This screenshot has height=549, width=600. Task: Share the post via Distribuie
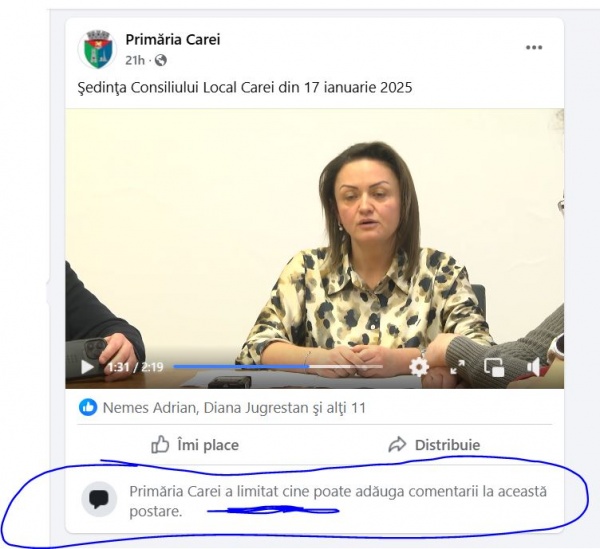434,445
